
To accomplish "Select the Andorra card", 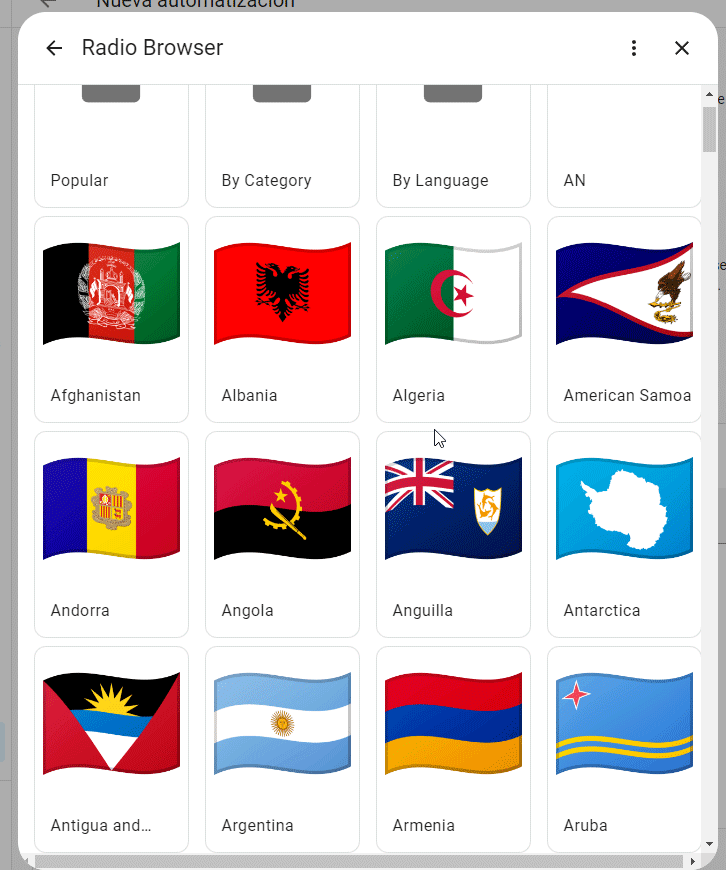I will (111, 533).
